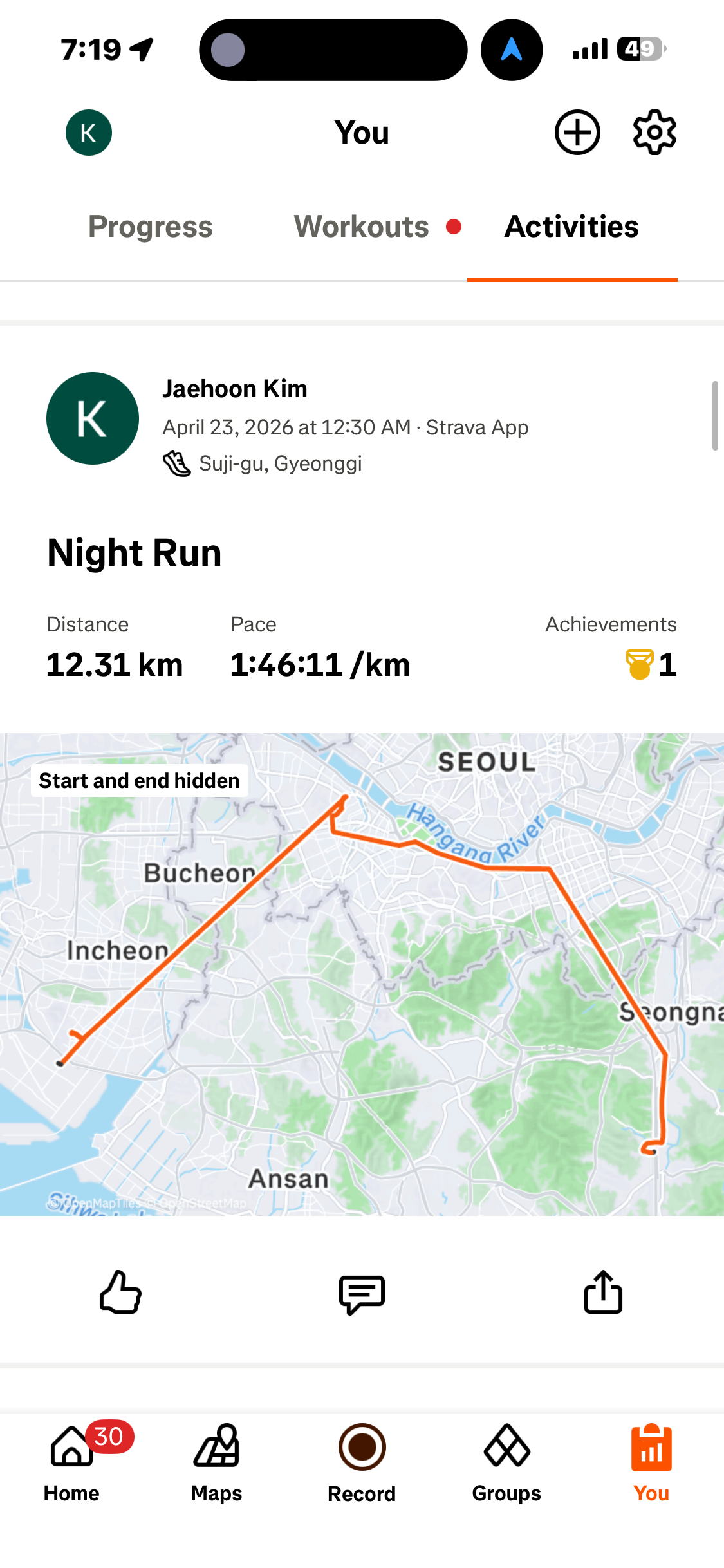This screenshot has height=1568, width=724.
Task: Open the Night Run activity details
Action: point(135,553)
